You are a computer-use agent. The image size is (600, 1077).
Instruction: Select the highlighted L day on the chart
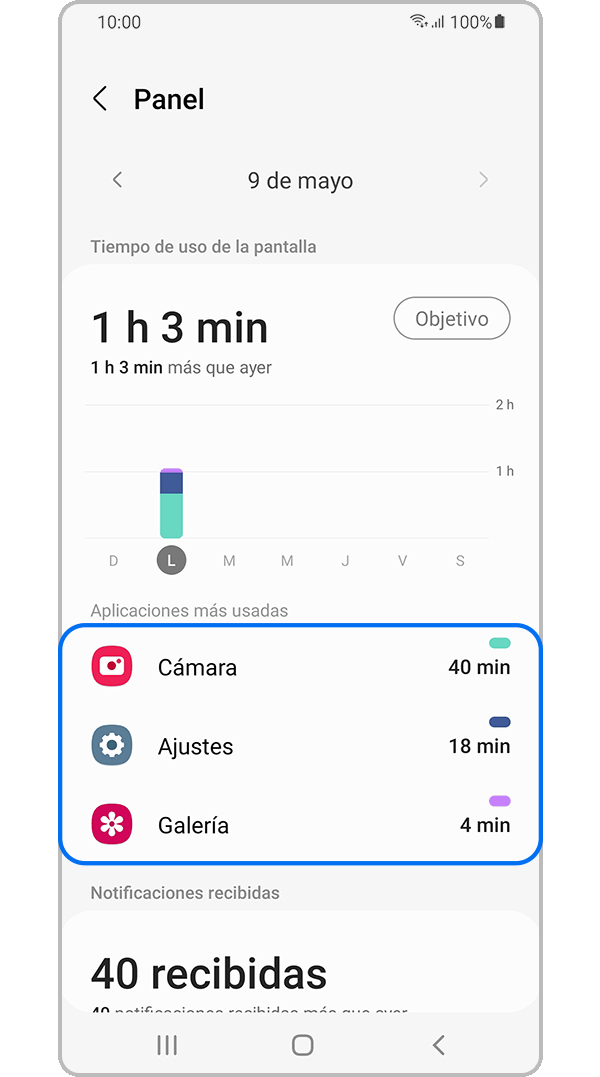171,560
